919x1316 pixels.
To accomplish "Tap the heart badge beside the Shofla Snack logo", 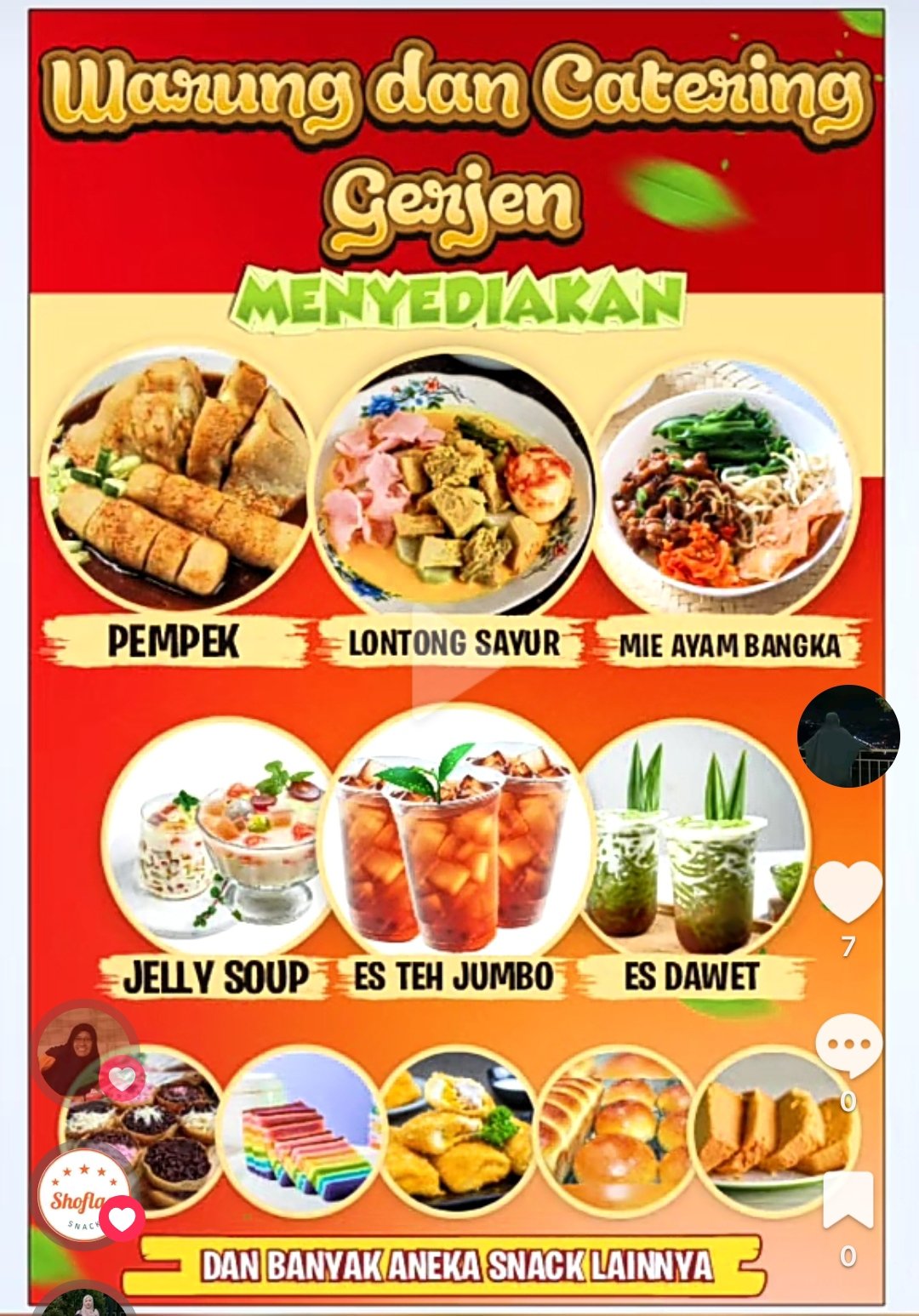I will coord(122,1219).
